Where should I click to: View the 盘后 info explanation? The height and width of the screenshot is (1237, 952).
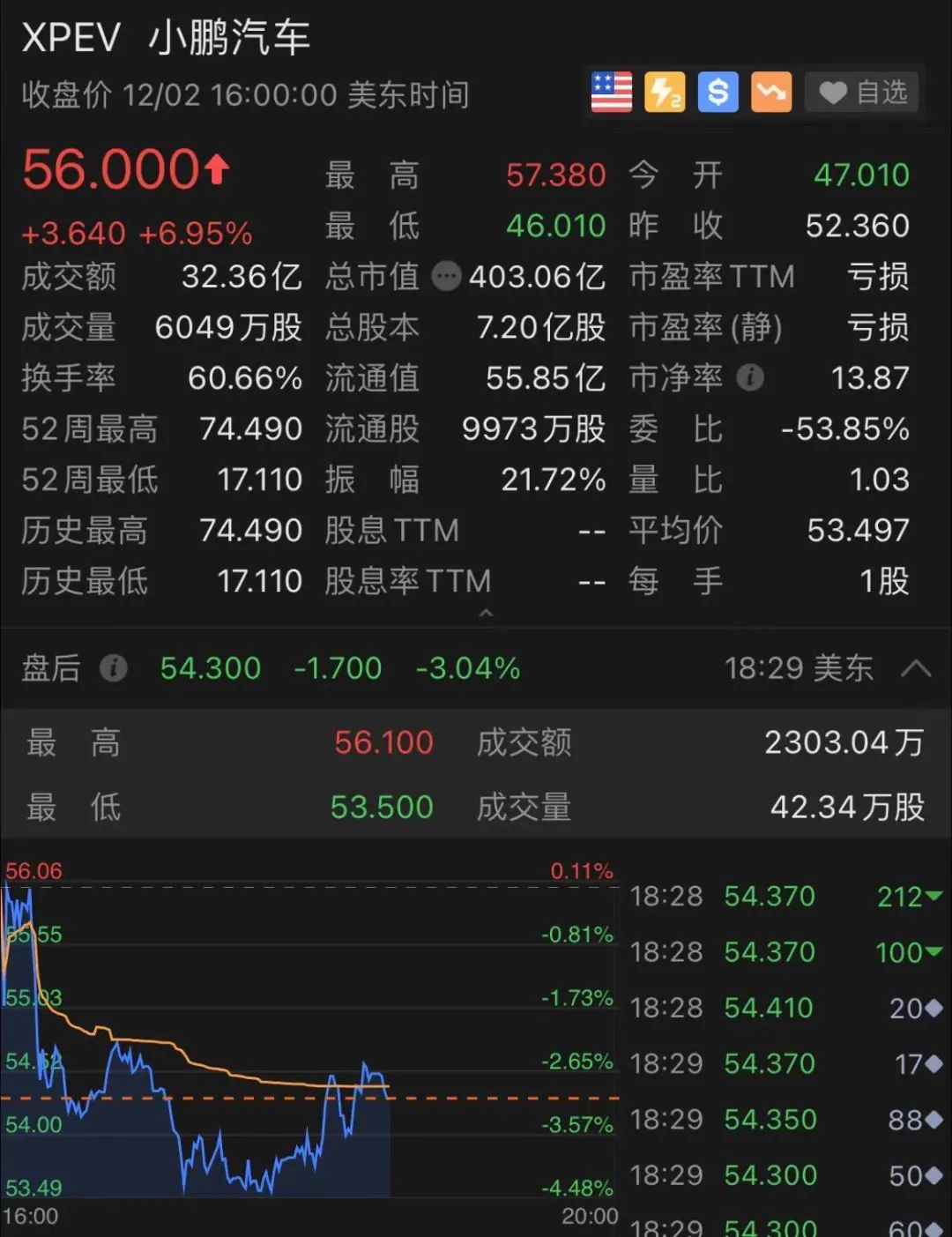[x=113, y=668]
